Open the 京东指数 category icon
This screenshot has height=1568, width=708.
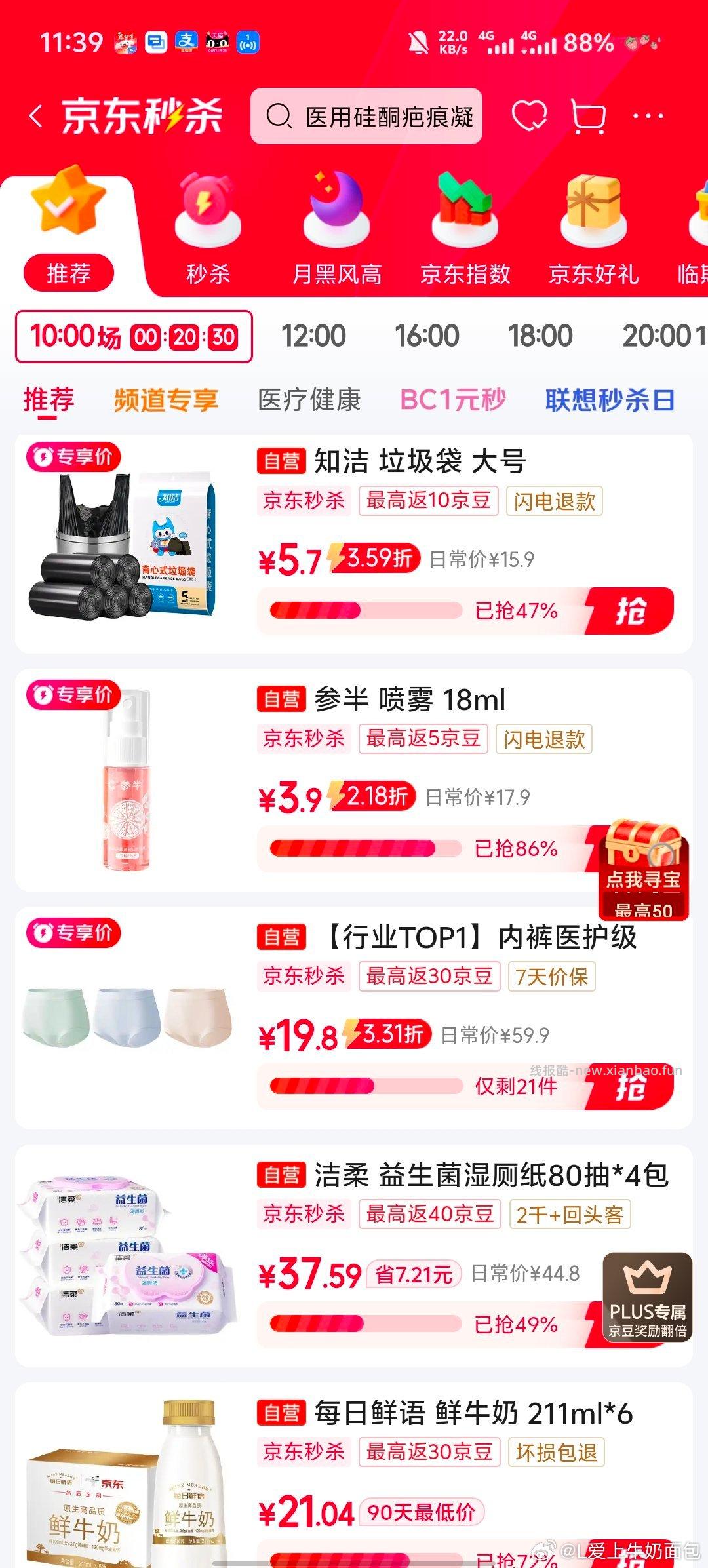click(465, 210)
